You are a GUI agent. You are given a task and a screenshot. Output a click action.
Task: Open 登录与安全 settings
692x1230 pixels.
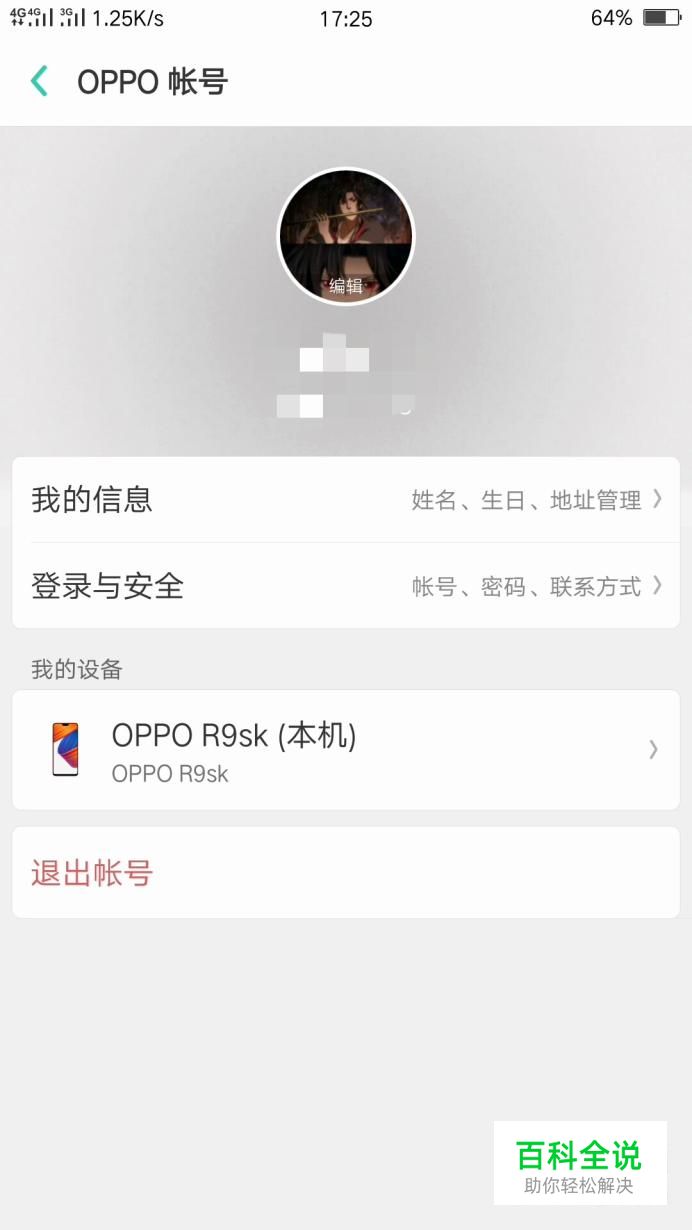346,586
